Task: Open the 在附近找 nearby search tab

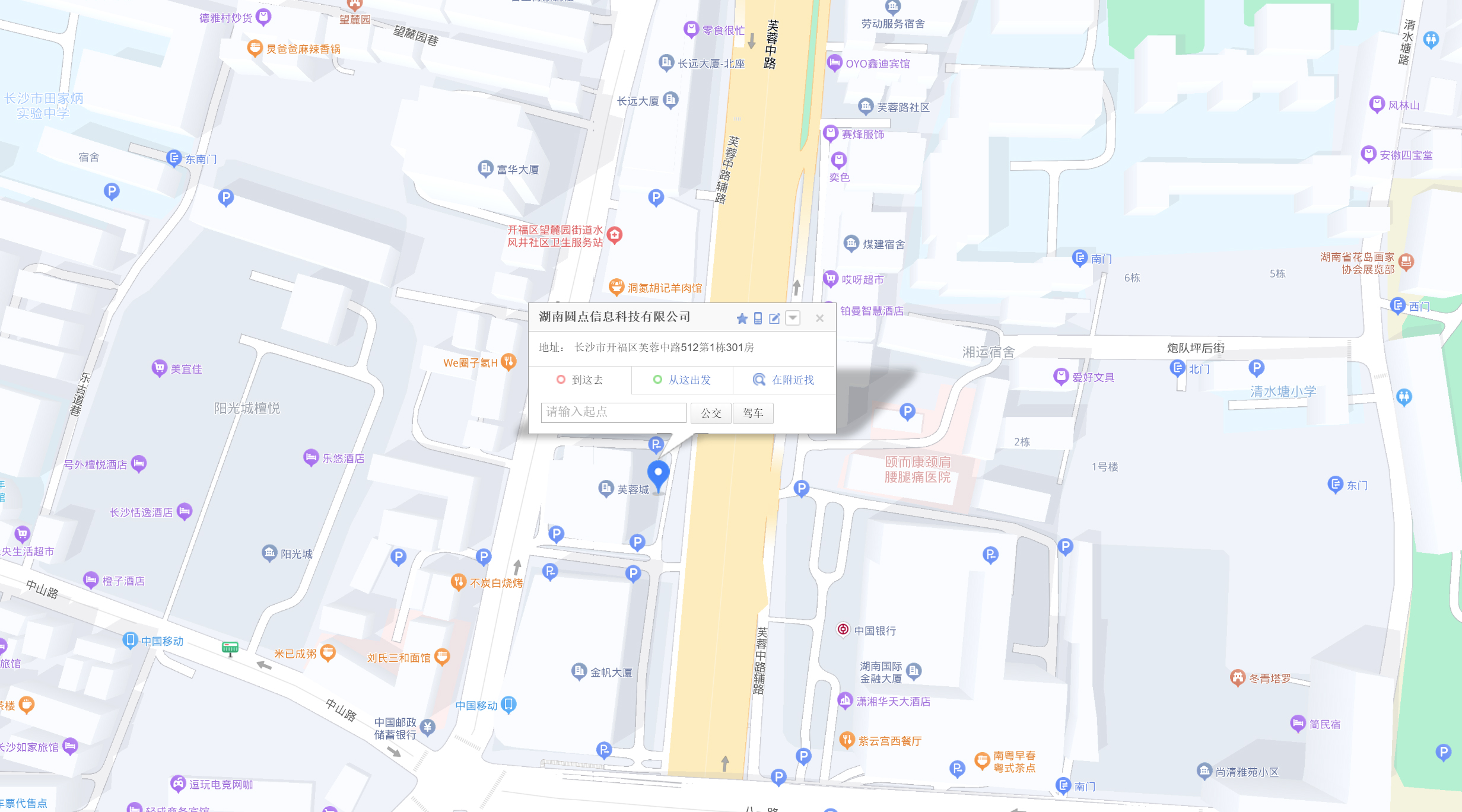Action: pyautogui.click(x=784, y=380)
